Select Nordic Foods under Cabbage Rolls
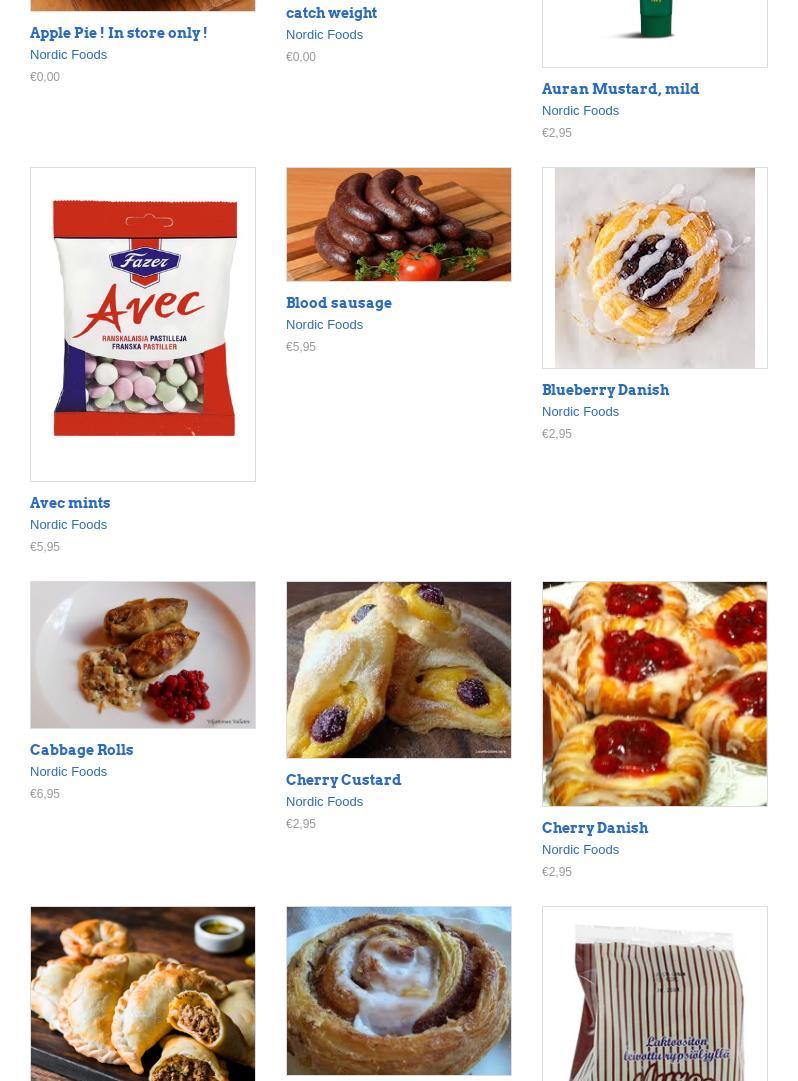 (68, 771)
